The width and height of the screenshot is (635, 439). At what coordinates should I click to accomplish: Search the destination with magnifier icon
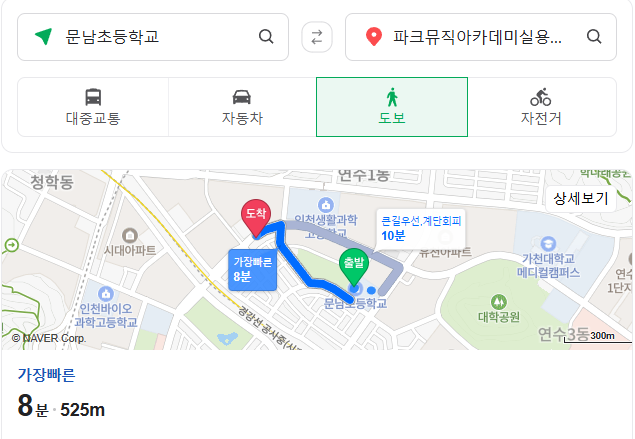[x=594, y=37]
